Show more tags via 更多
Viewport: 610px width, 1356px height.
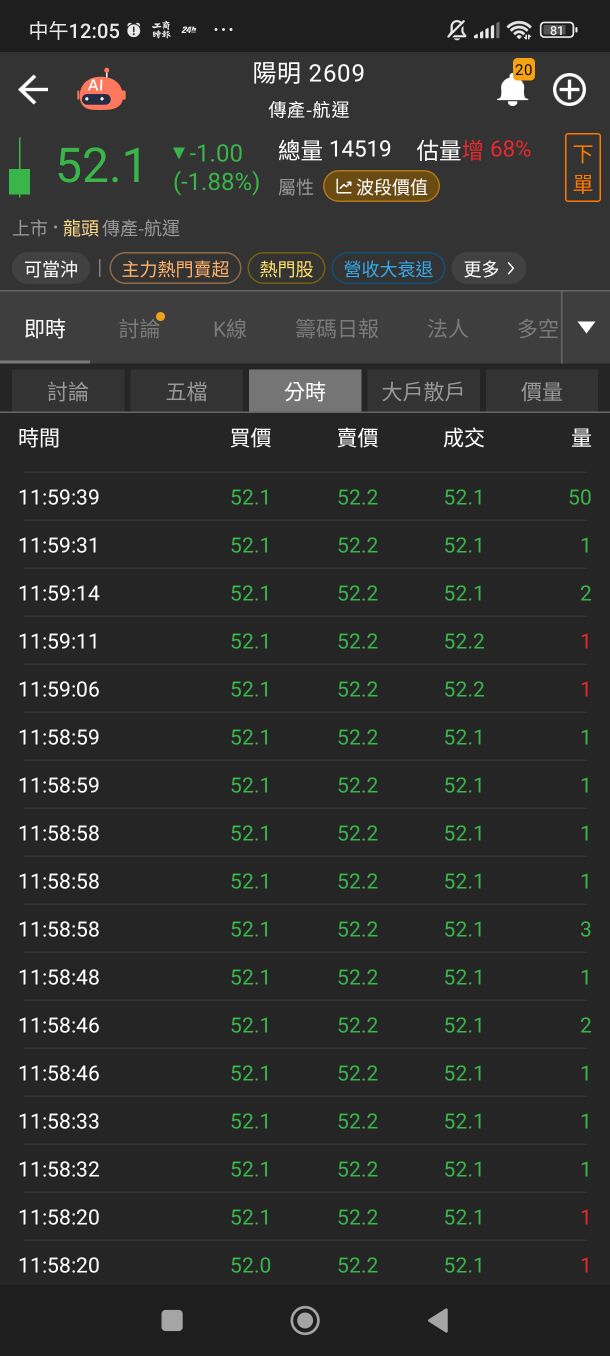pos(489,268)
